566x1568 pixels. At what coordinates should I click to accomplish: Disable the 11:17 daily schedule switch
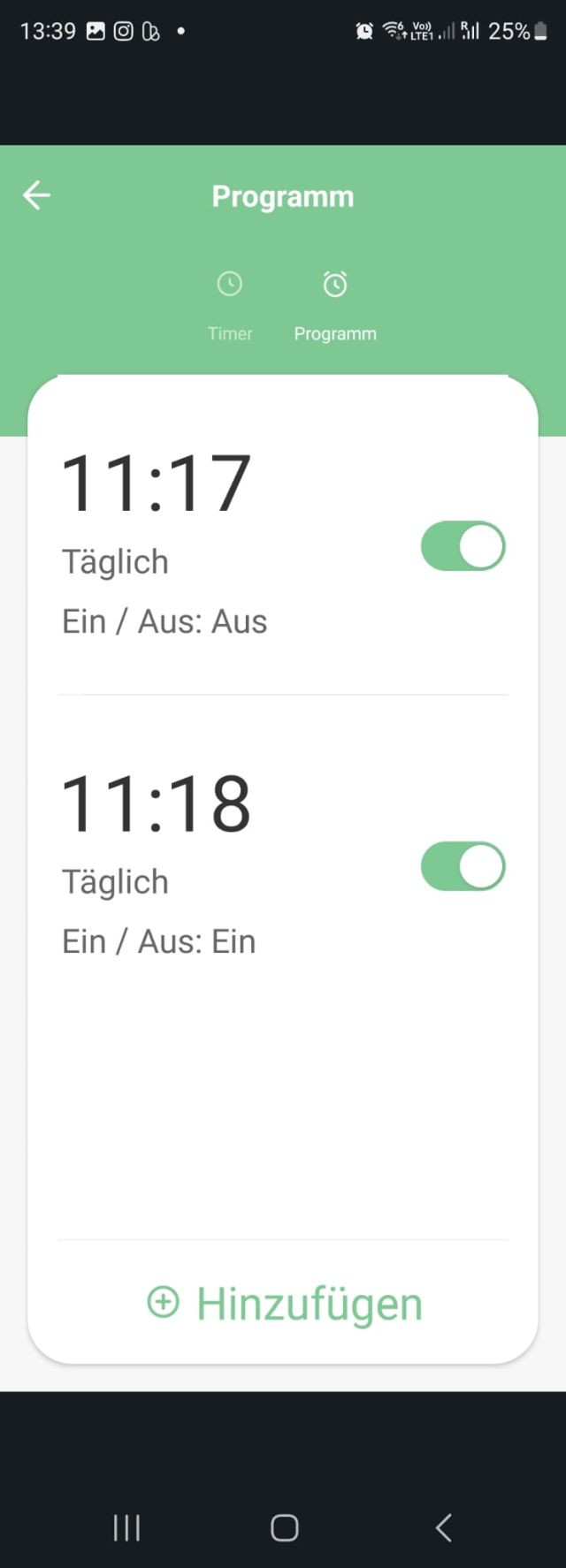[463, 546]
